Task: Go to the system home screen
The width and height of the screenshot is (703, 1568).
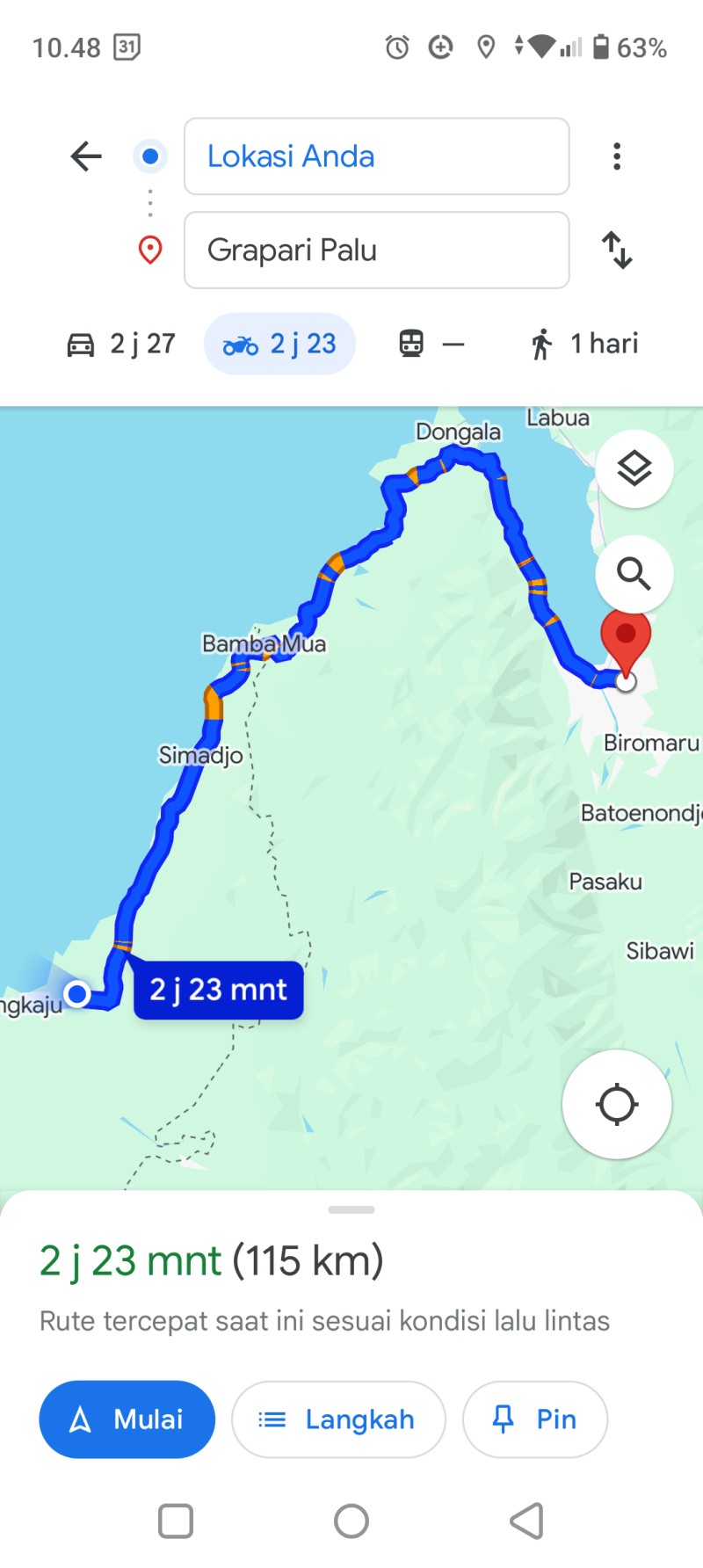Action: coord(351,1521)
